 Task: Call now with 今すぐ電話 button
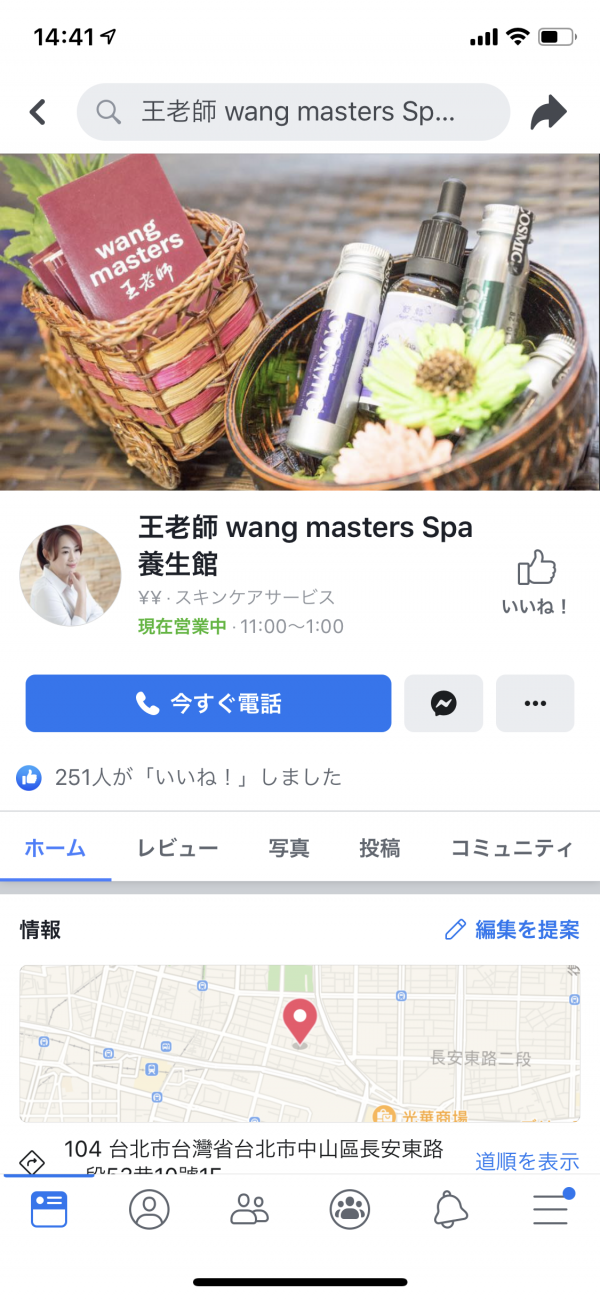coord(208,704)
